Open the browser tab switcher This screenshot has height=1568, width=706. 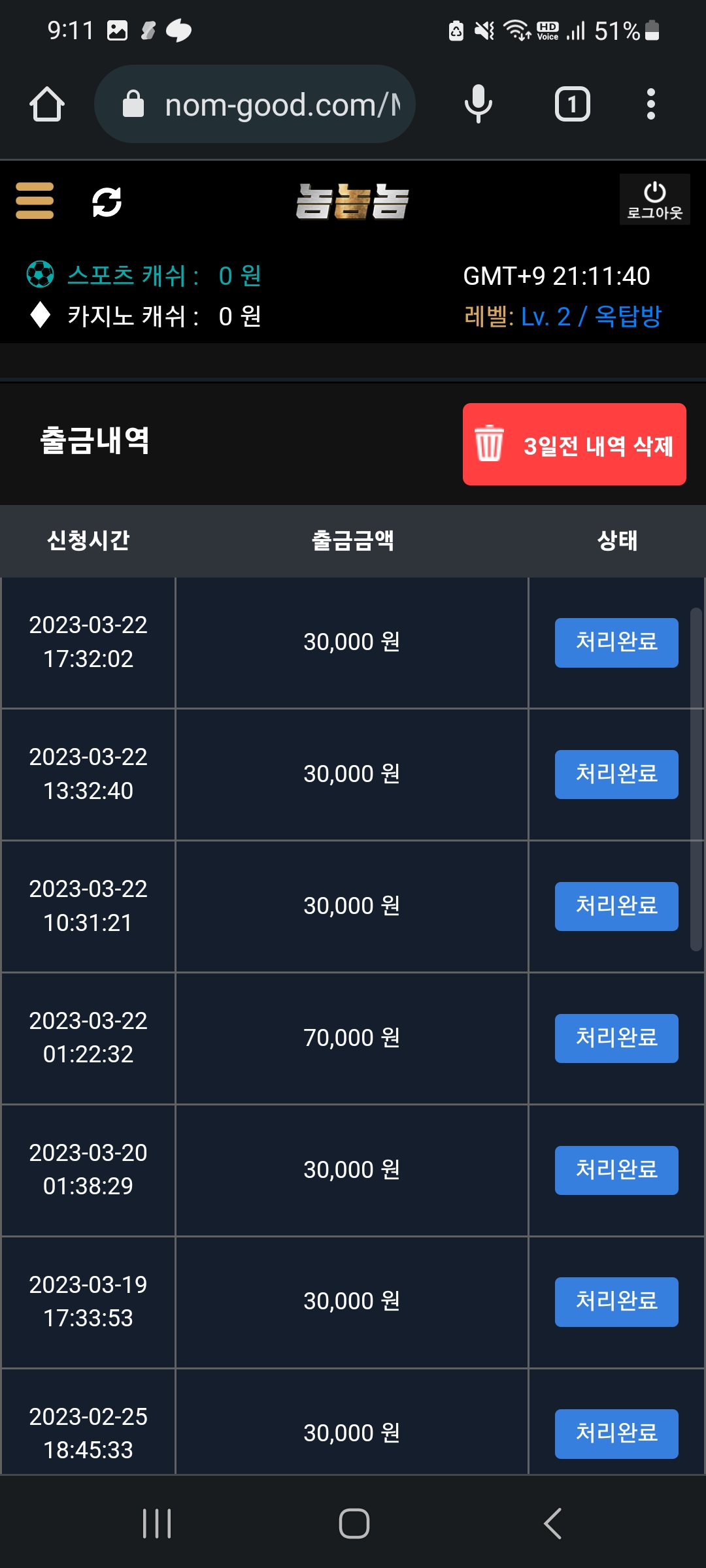pos(572,105)
